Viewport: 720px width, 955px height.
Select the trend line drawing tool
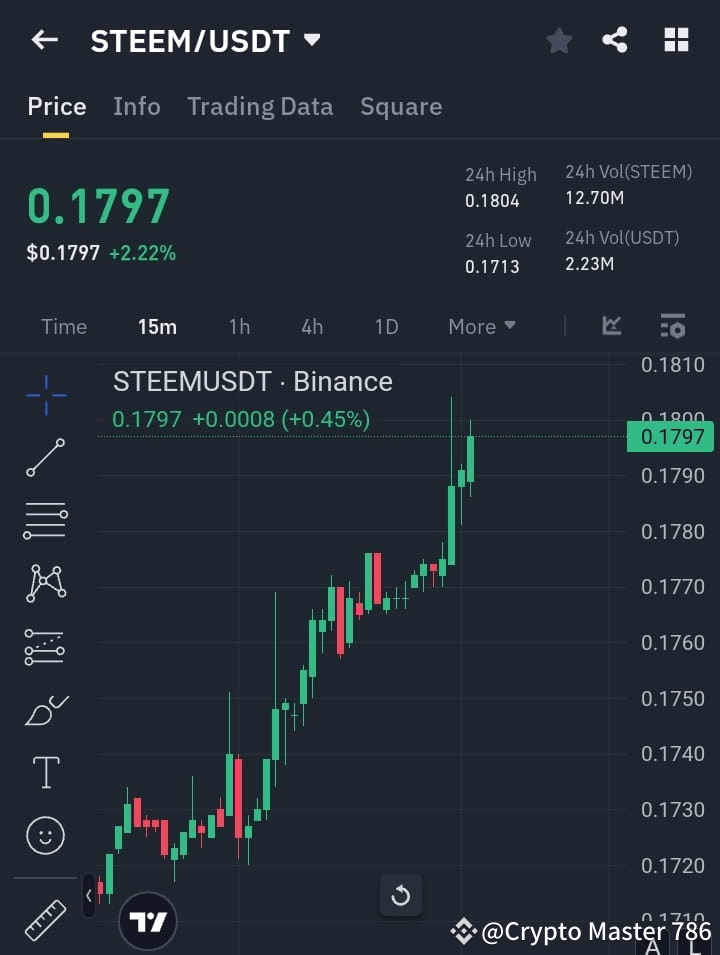44,458
